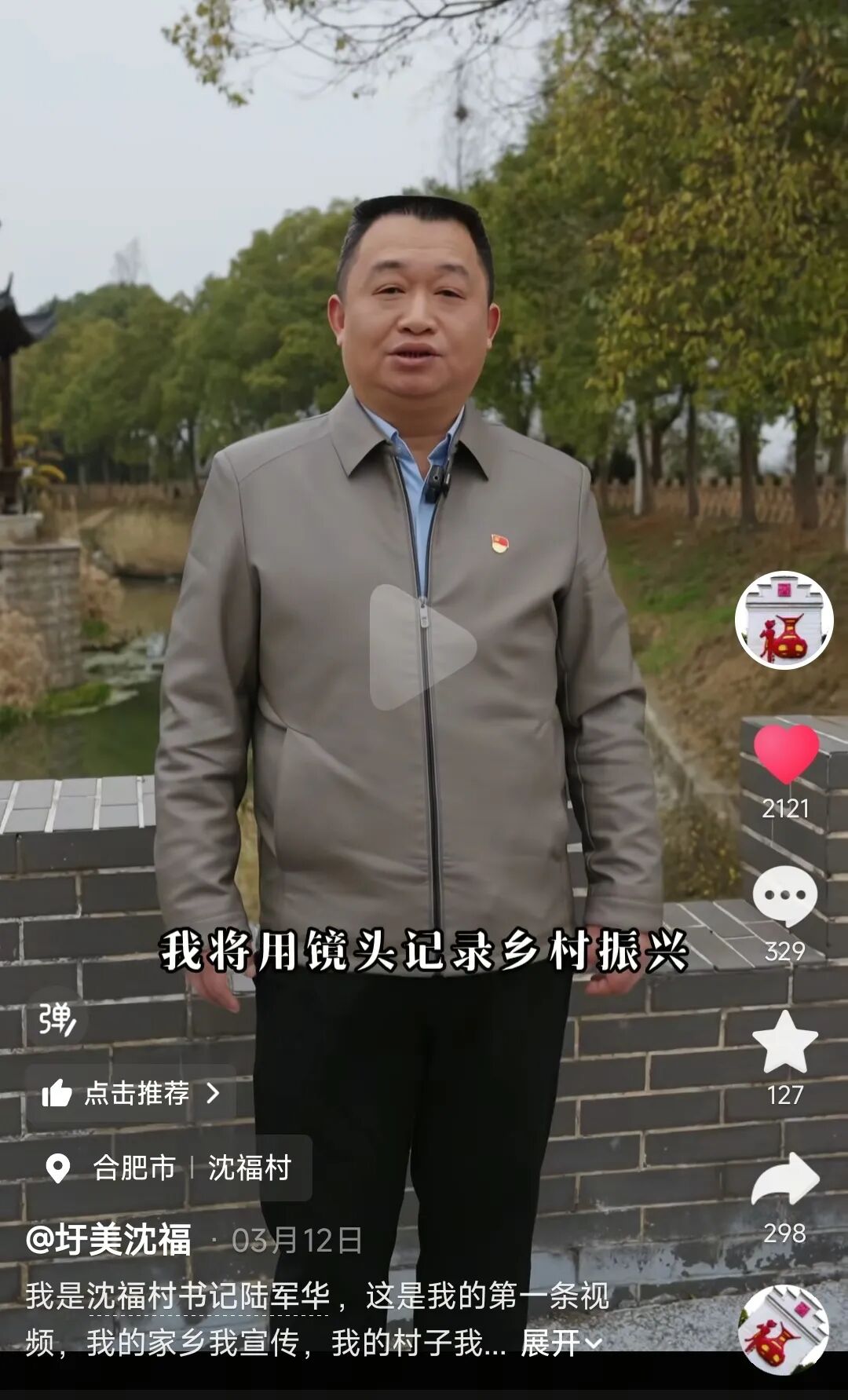Like this video with the heart
This screenshot has height=1400, width=848.
point(785,754)
